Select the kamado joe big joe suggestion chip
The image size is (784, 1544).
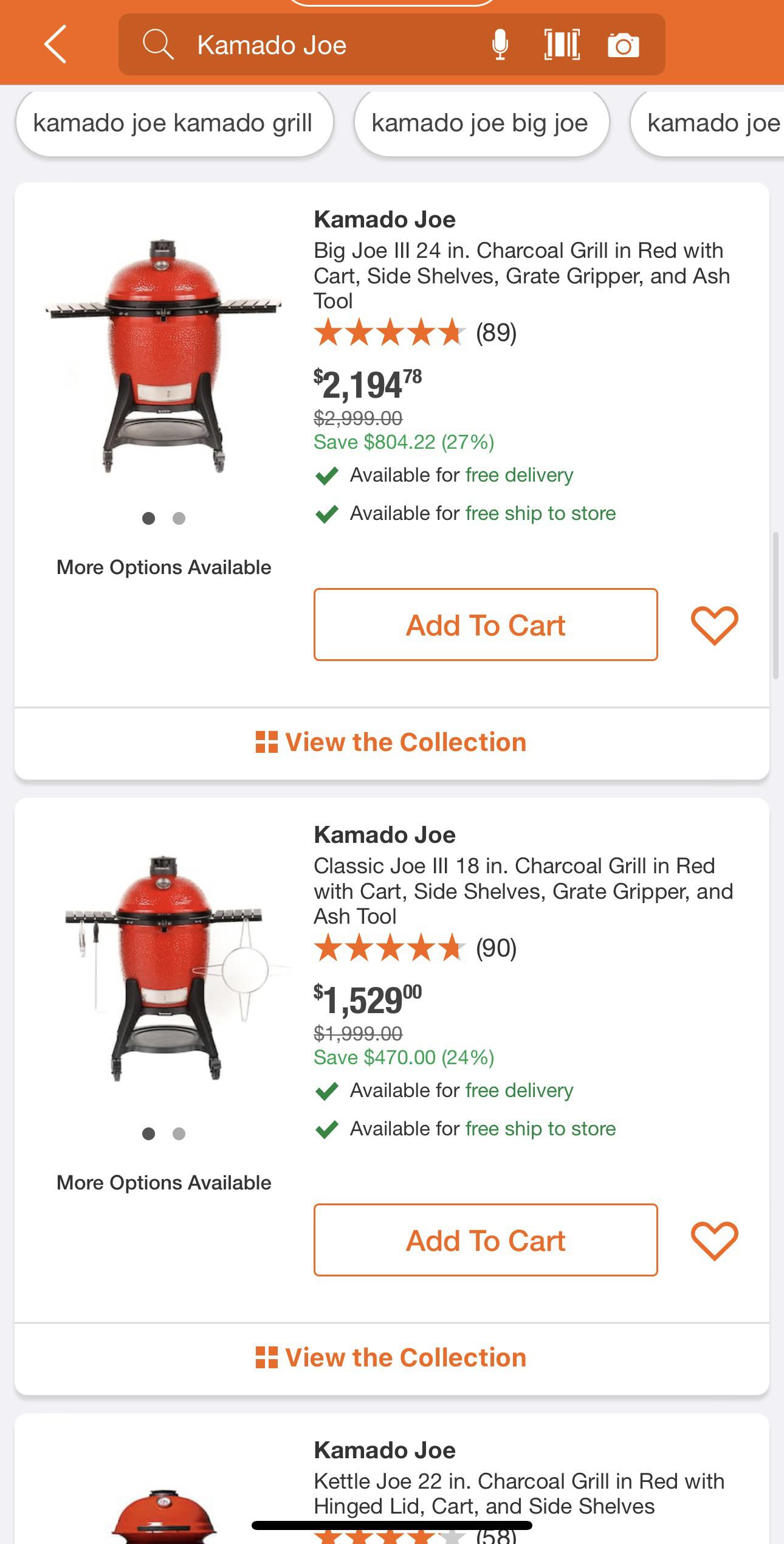(x=481, y=122)
